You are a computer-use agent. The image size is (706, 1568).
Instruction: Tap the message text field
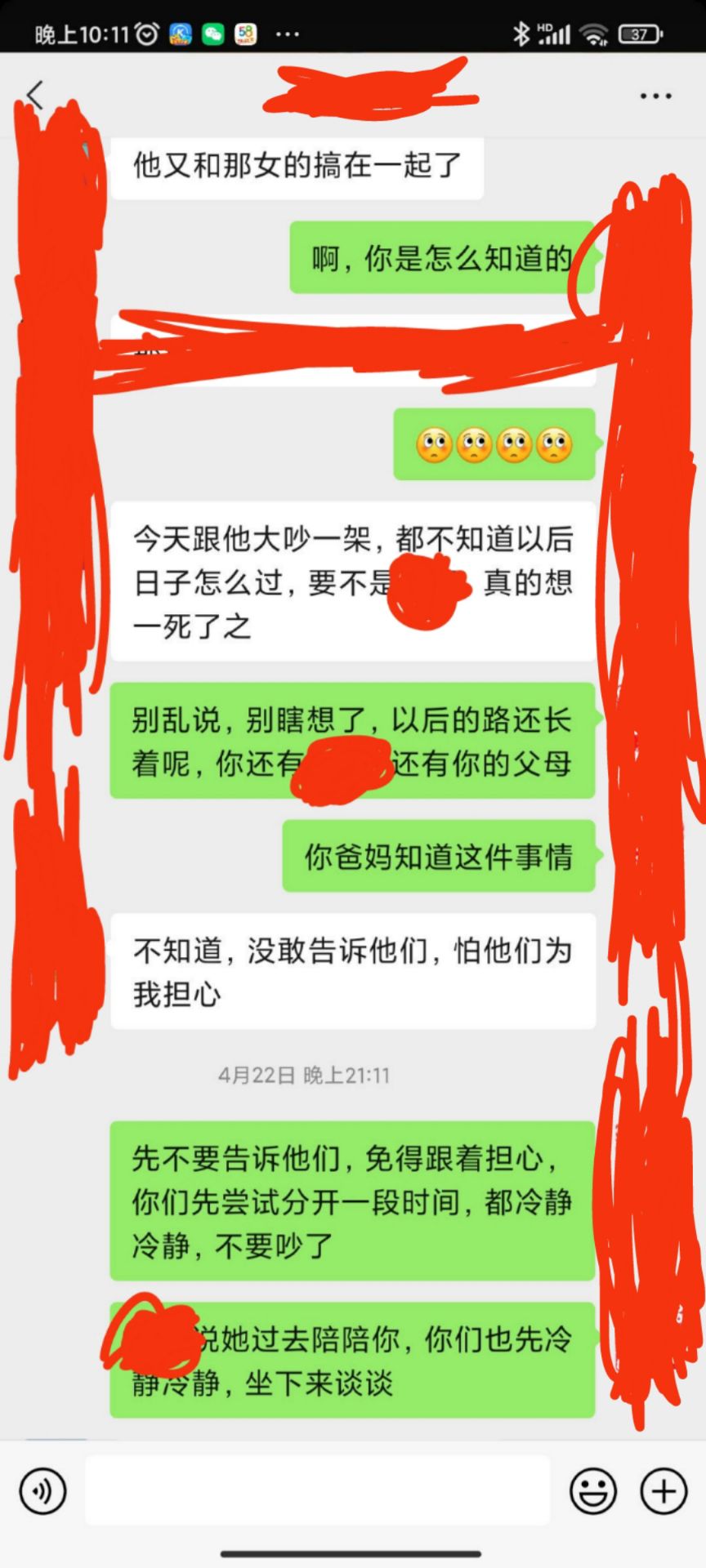point(317,1491)
